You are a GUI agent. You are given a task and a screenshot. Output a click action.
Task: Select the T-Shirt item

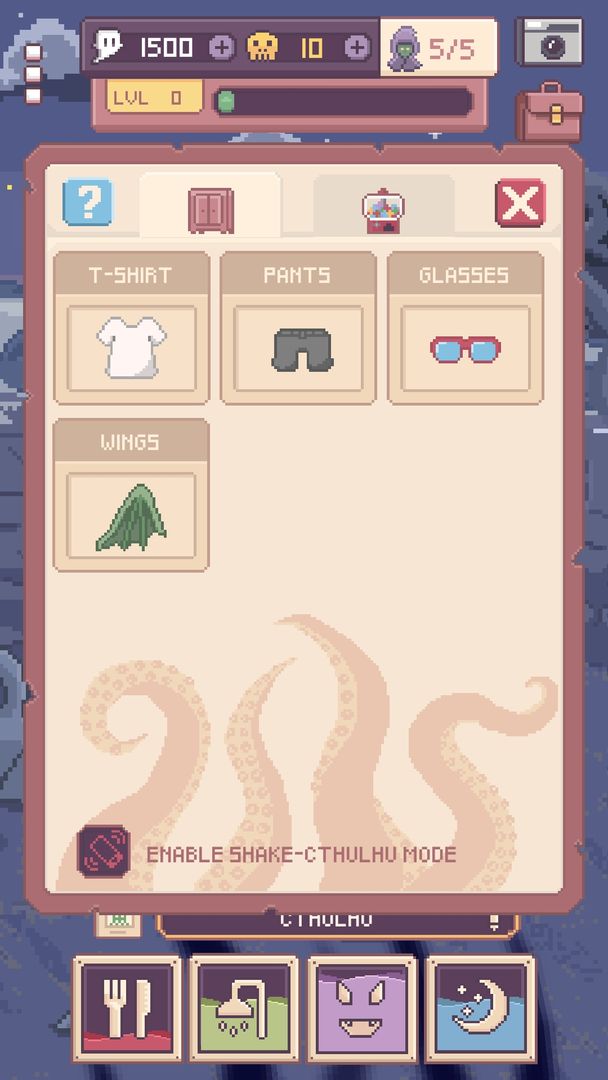click(132, 348)
